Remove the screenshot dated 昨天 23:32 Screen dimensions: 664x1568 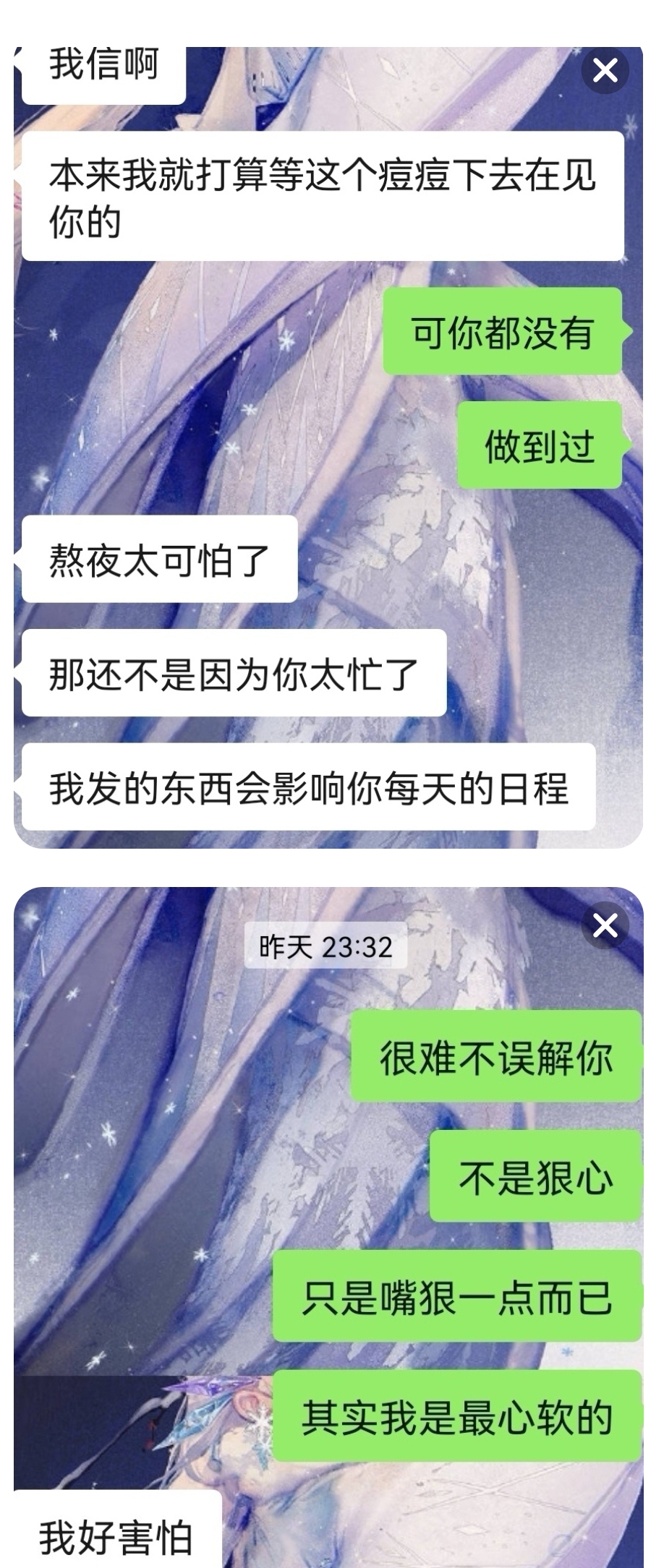pos(605,925)
